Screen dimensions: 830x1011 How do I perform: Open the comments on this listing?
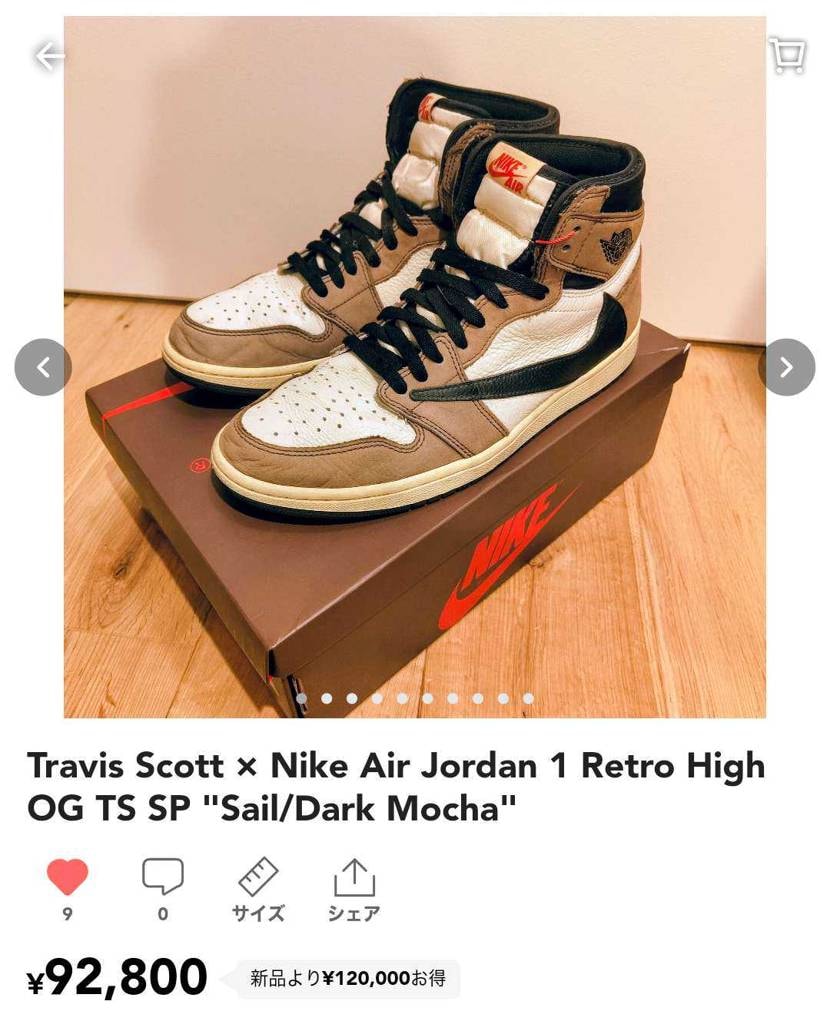pos(163,879)
